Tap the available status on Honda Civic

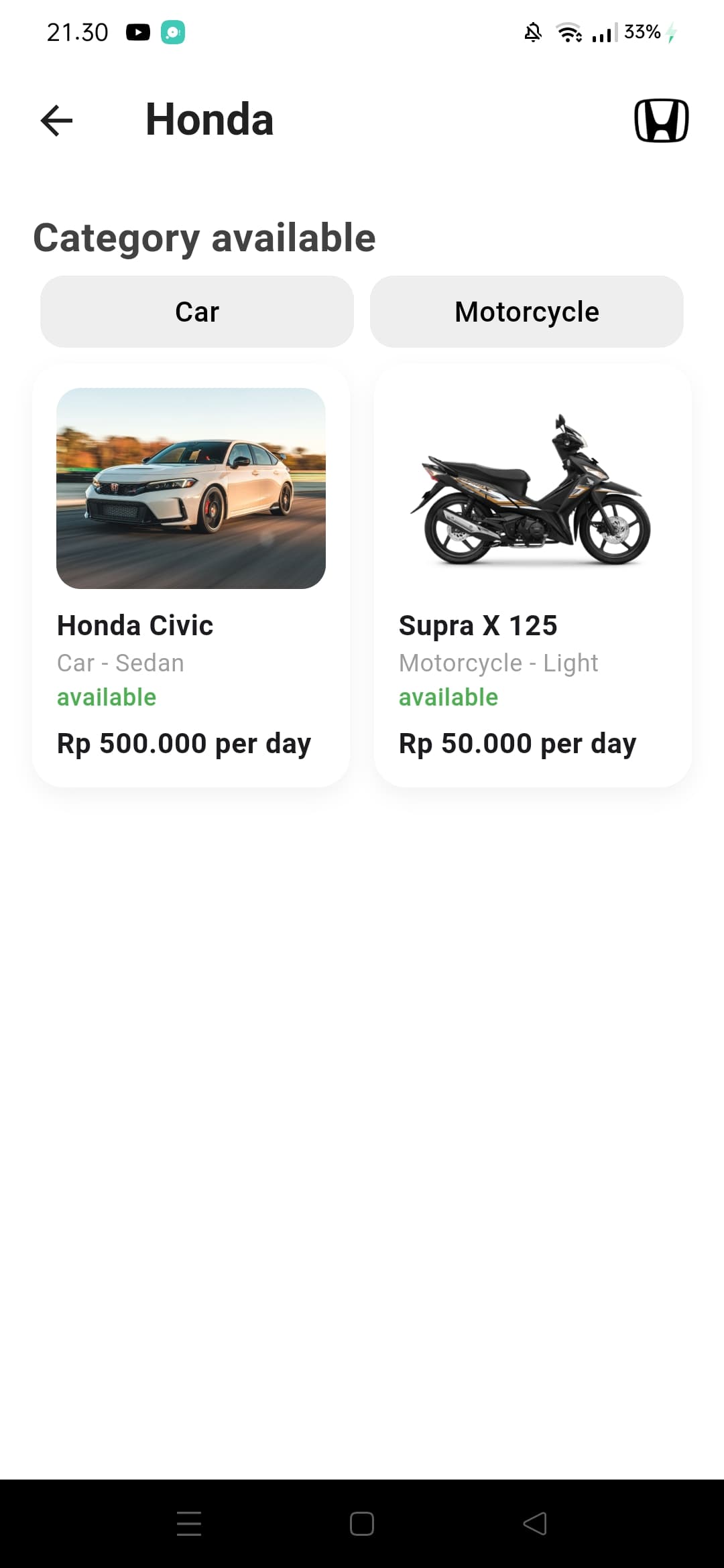pyautogui.click(x=106, y=697)
